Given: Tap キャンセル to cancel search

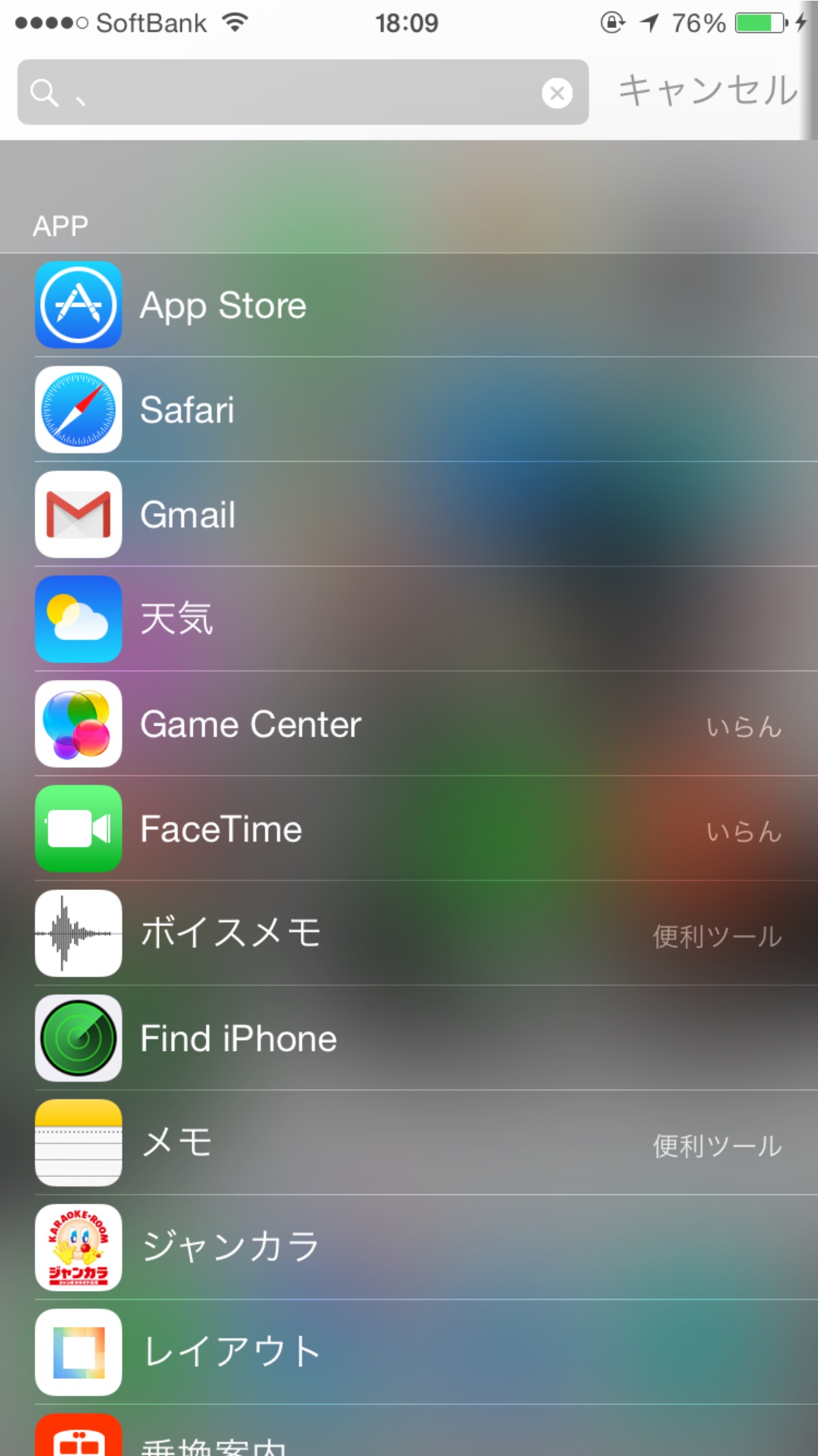Looking at the screenshot, I should (x=708, y=91).
